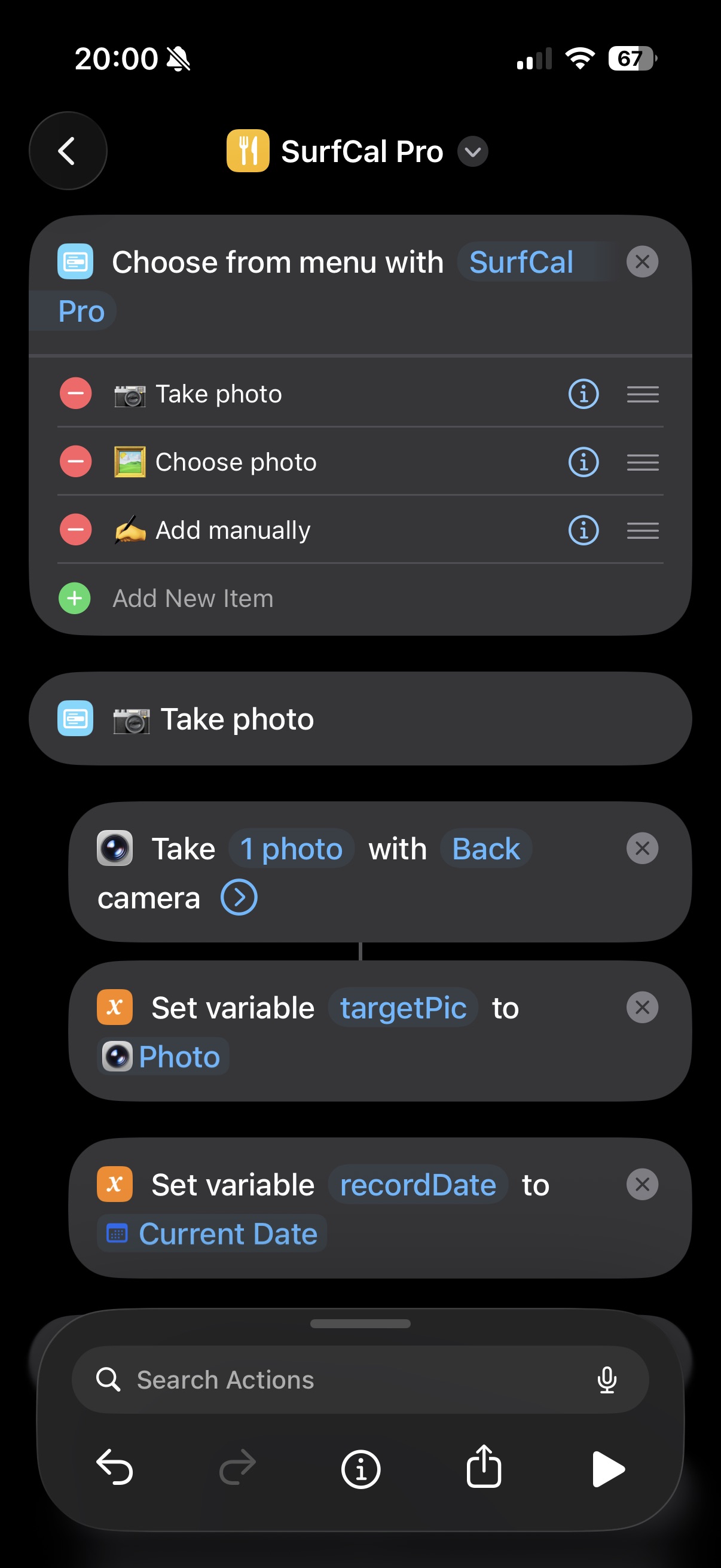Expand the Take photo action options
The image size is (721, 1568).
239,897
